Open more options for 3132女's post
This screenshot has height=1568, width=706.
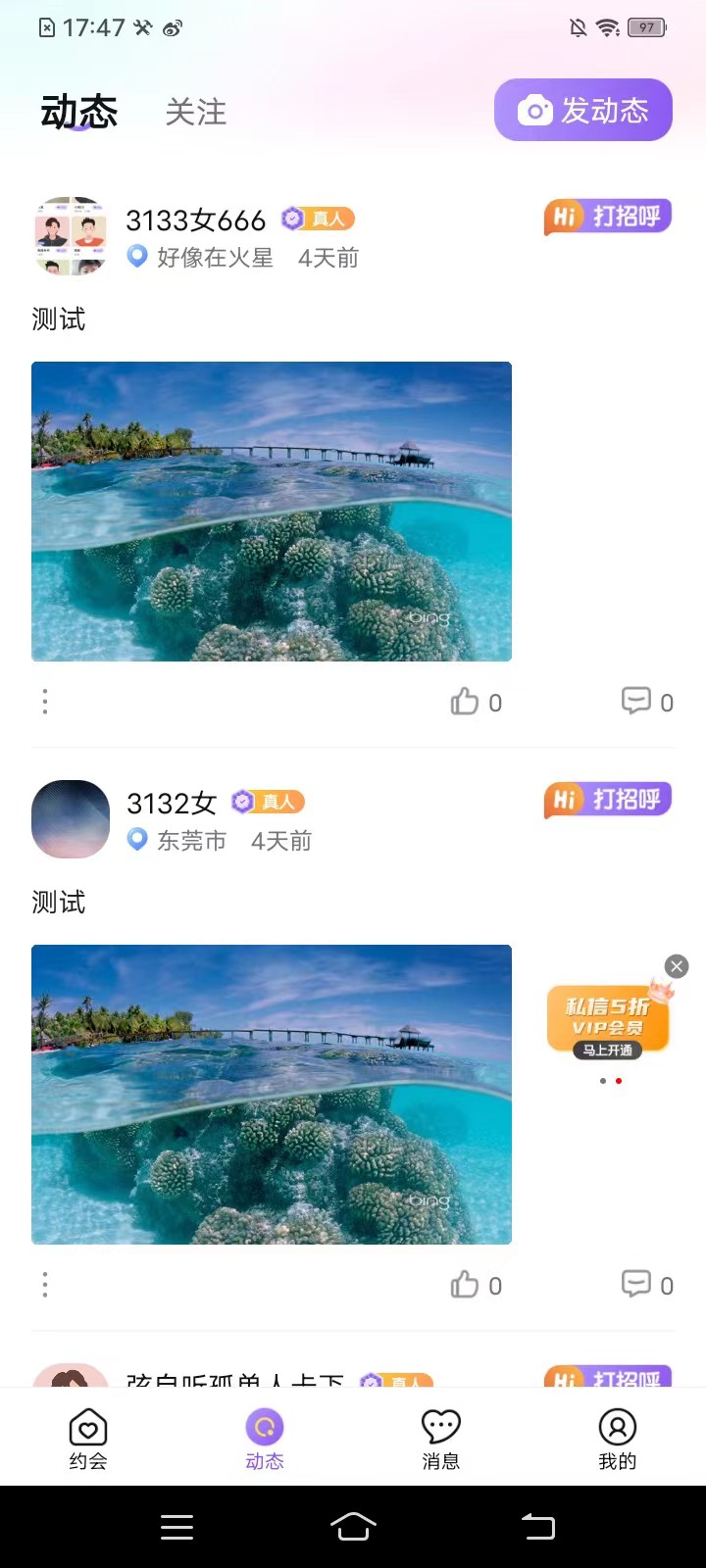(45, 1284)
